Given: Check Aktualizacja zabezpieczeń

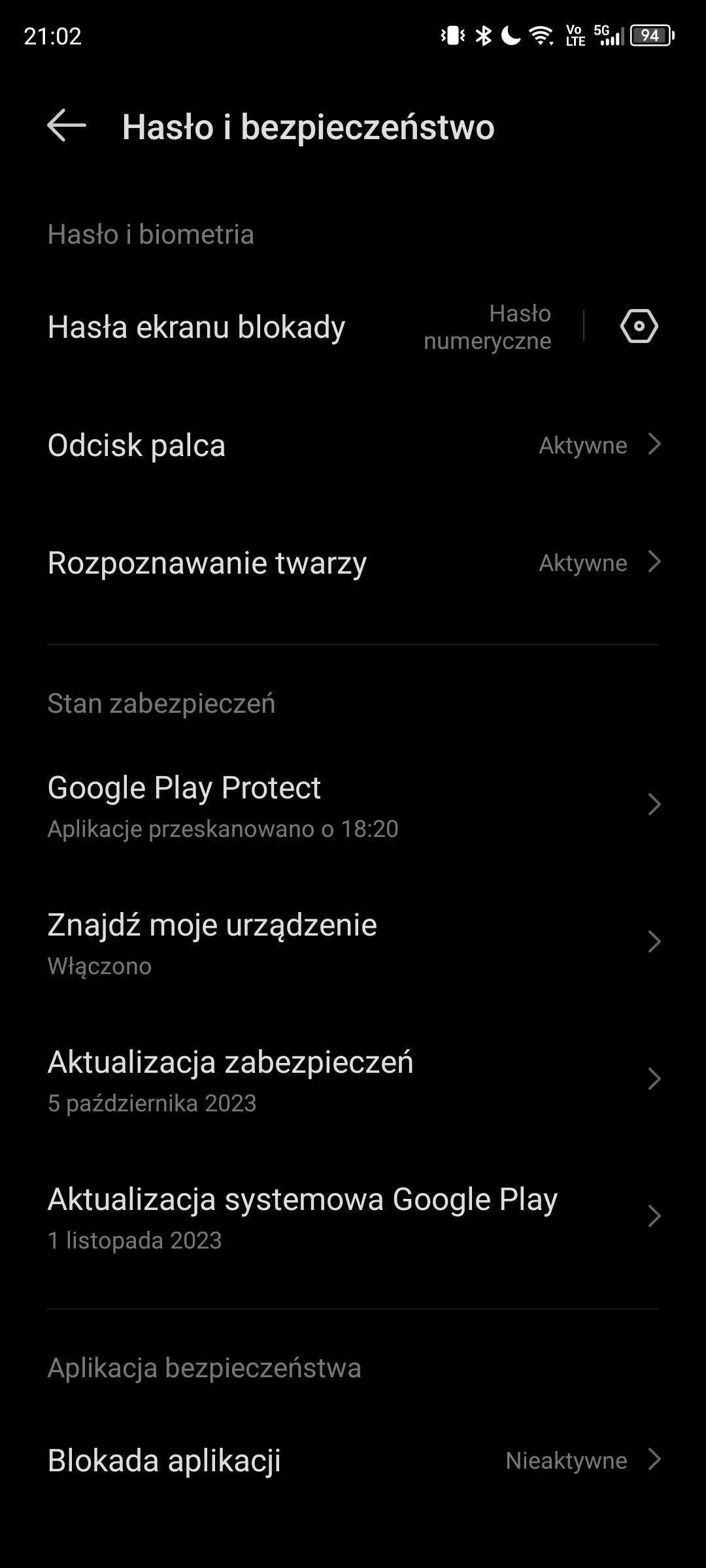Looking at the screenshot, I should (x=353, y=1079).
